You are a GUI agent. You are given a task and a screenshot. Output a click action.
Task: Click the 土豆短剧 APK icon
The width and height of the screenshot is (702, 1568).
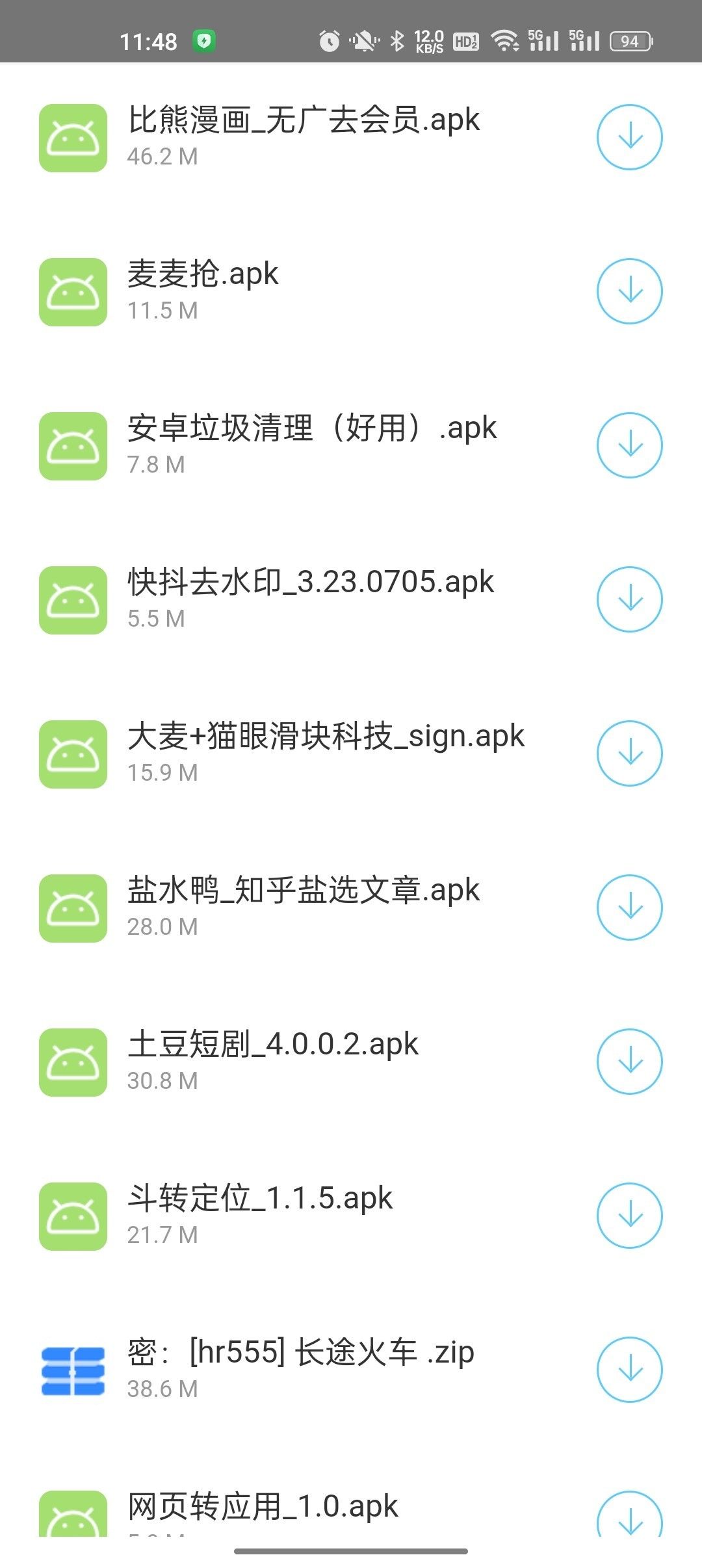tap(73, 1062)
